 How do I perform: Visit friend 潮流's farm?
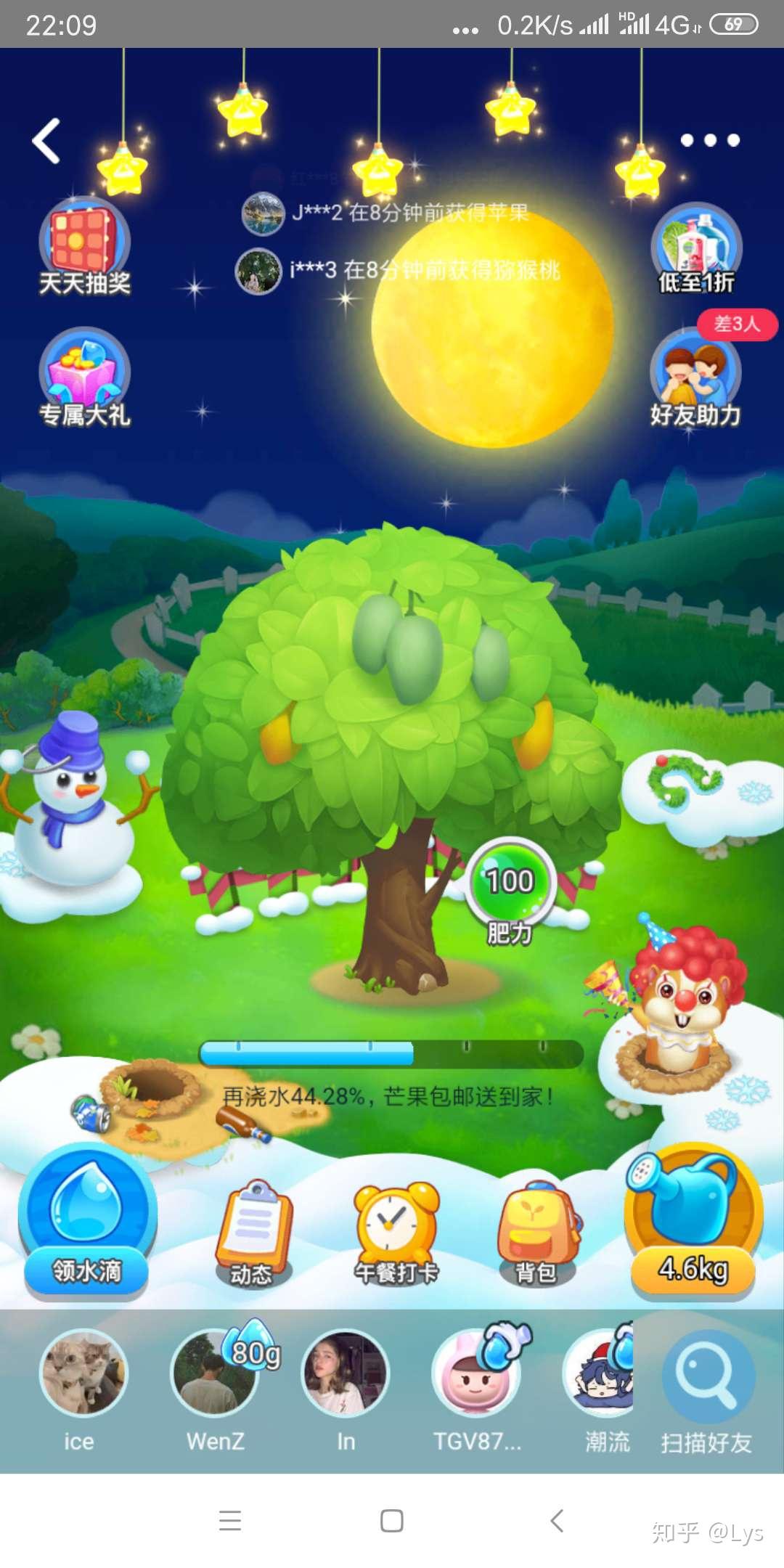pos(601,1388)
